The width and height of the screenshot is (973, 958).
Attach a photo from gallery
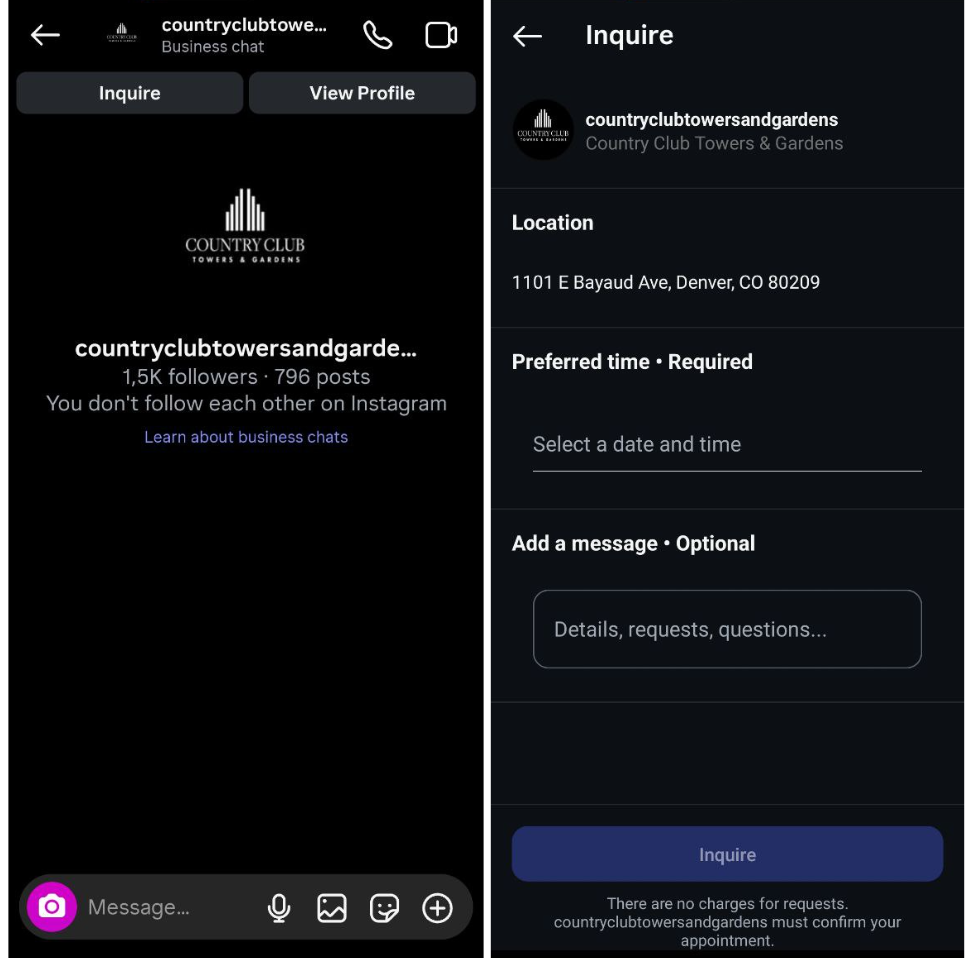click(x=332, y=908)
